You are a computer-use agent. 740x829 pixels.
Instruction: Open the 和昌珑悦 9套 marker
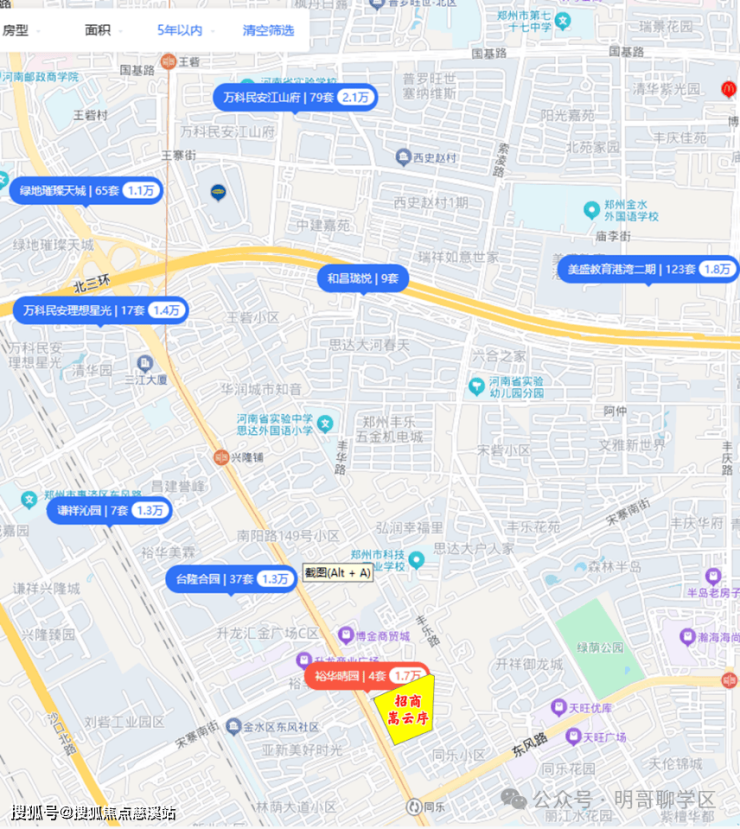pos(362,278)
